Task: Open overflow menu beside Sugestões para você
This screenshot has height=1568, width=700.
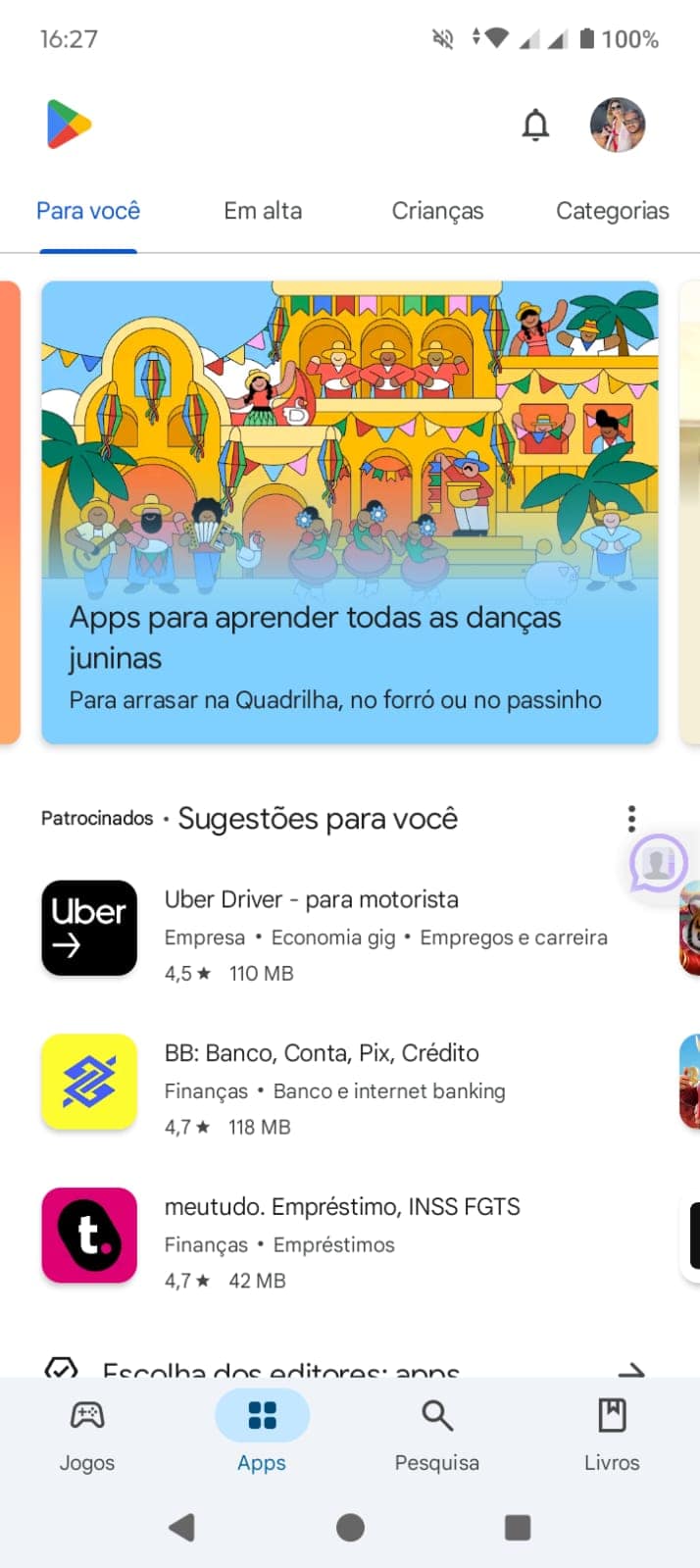Action: pos(631,818)
